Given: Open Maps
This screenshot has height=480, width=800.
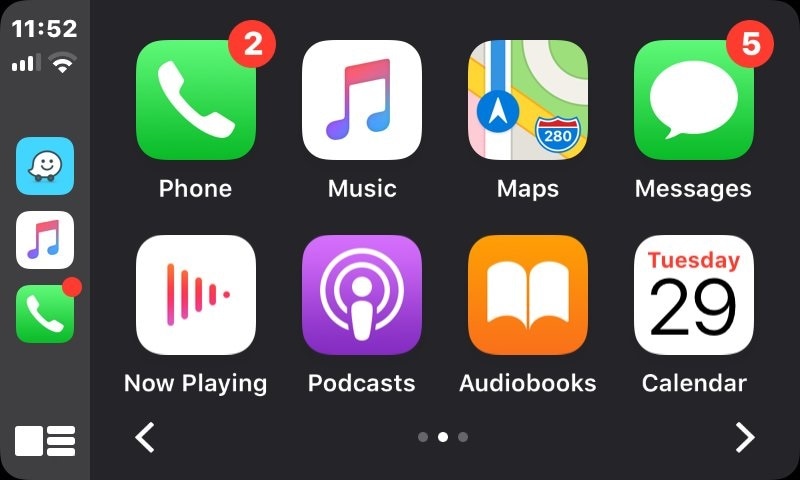Looking at the screenshot, I should click(528, 100).
